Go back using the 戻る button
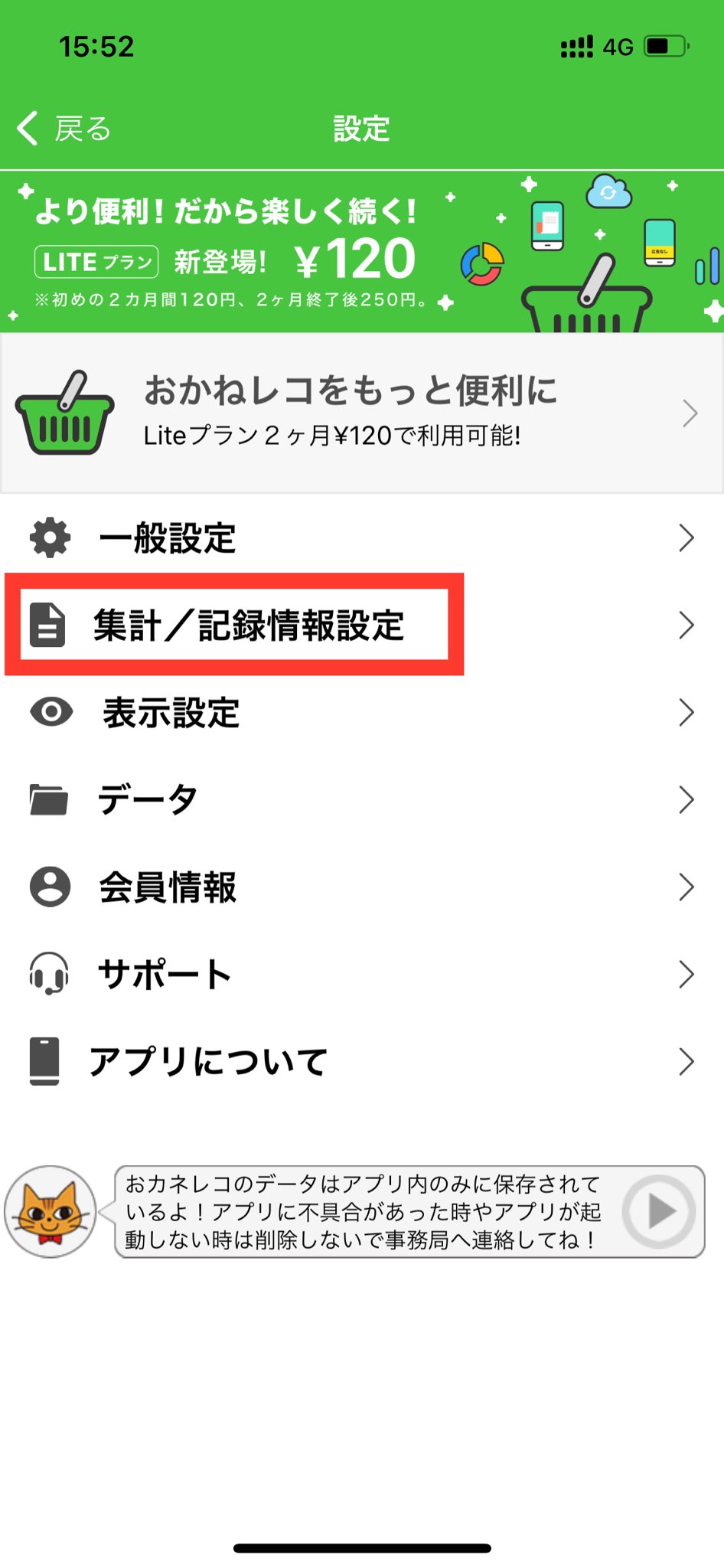724x1568 pixels. pyautogui.click(x=65, y=129)
